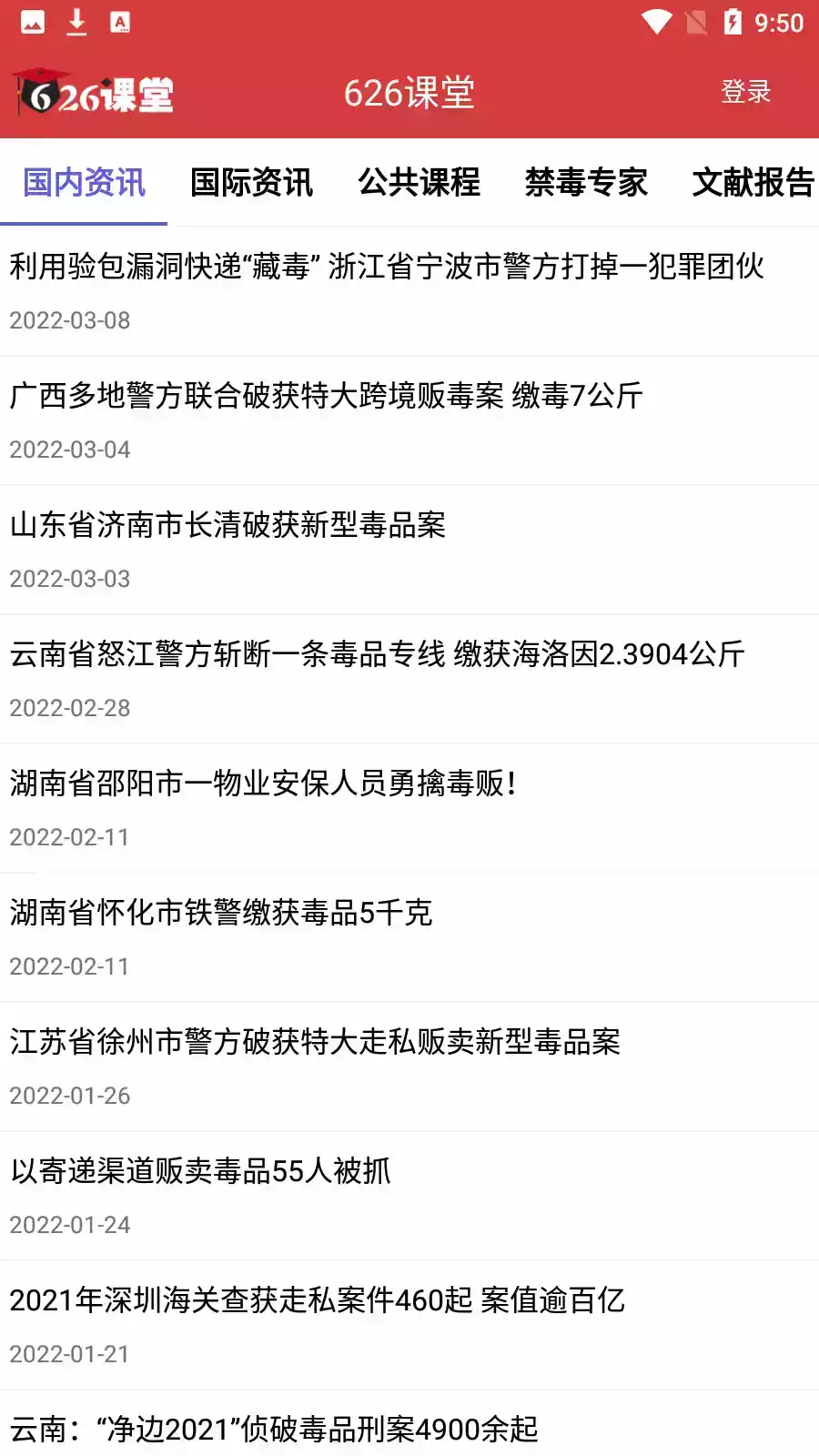Open the 626课堂 app logo
This screenshot has width=819, height=1456.
click(91, 91)
